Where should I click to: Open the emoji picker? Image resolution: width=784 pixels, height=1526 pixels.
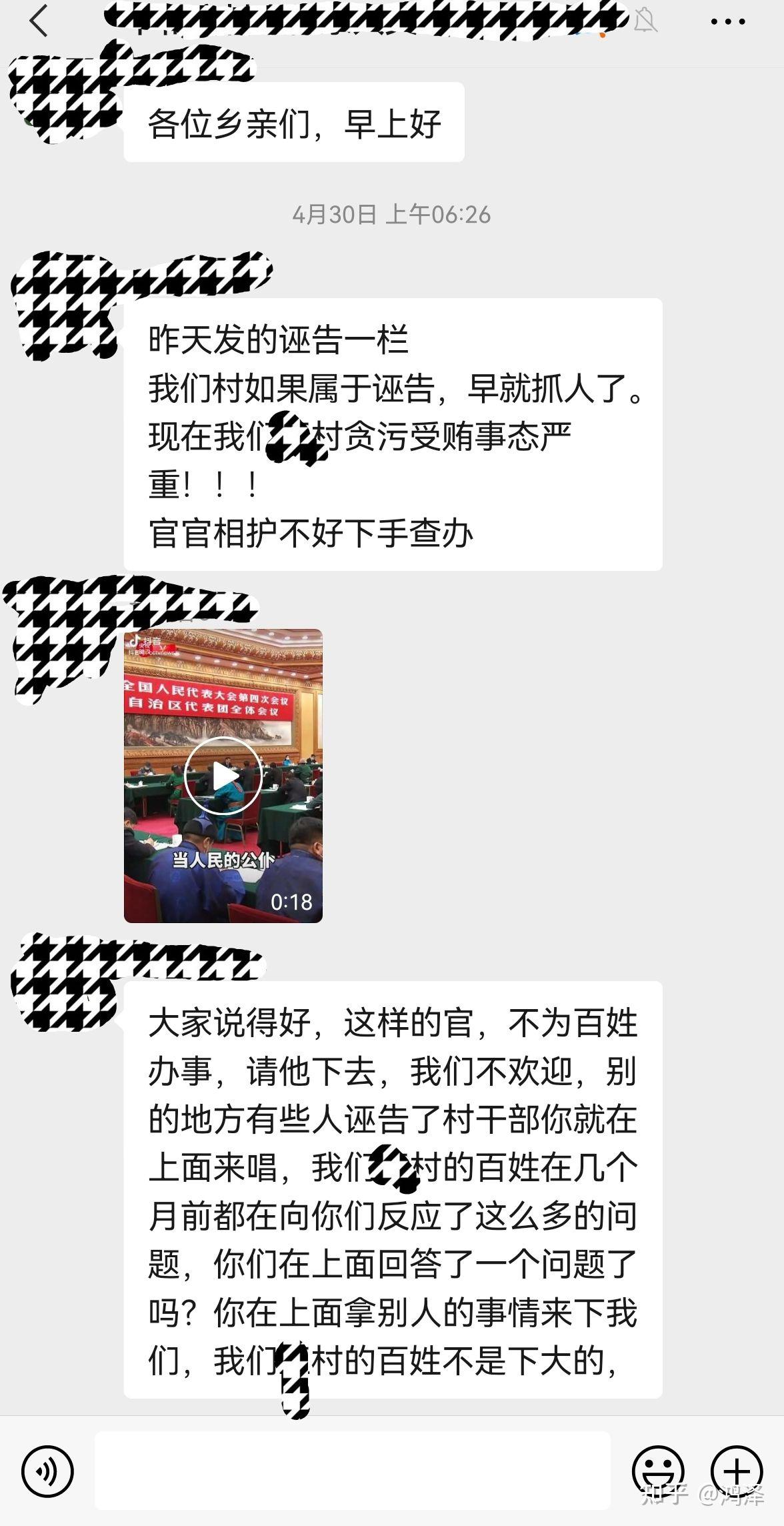click(x=658, y=1471)
